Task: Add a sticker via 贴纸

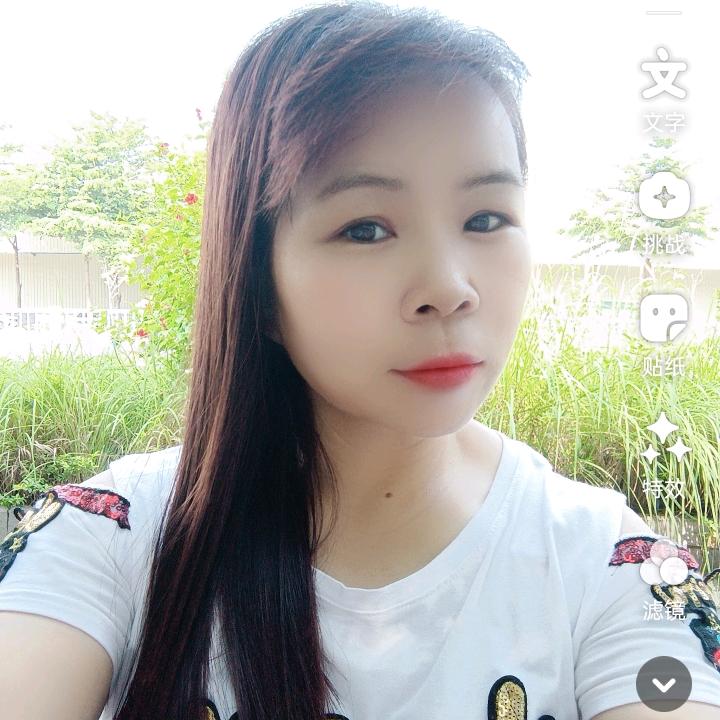Action: coord(664,320)
